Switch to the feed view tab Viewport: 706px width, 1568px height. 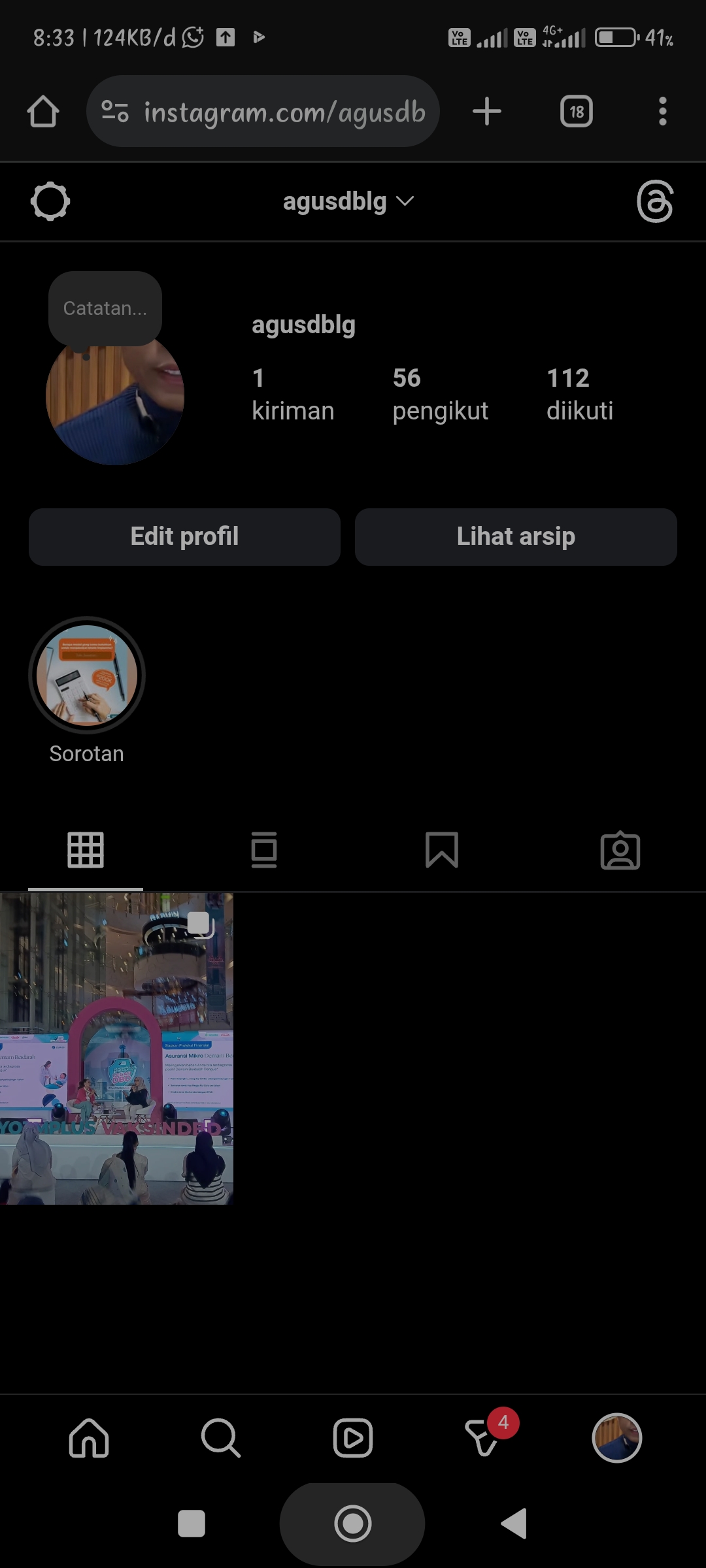click(264, 850)
